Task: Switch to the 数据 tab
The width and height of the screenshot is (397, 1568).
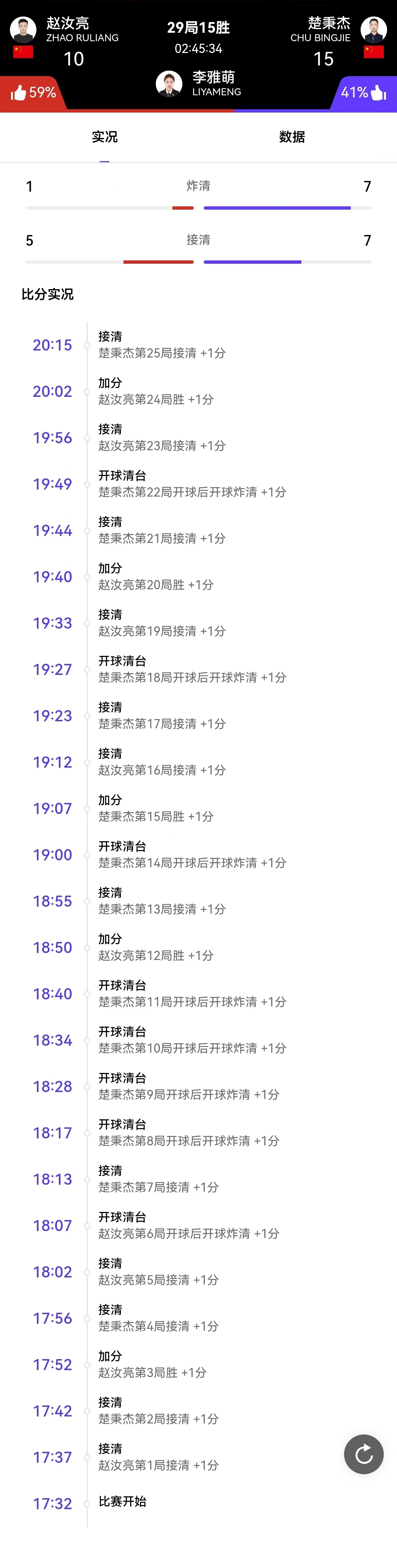Action: [292, 137]
